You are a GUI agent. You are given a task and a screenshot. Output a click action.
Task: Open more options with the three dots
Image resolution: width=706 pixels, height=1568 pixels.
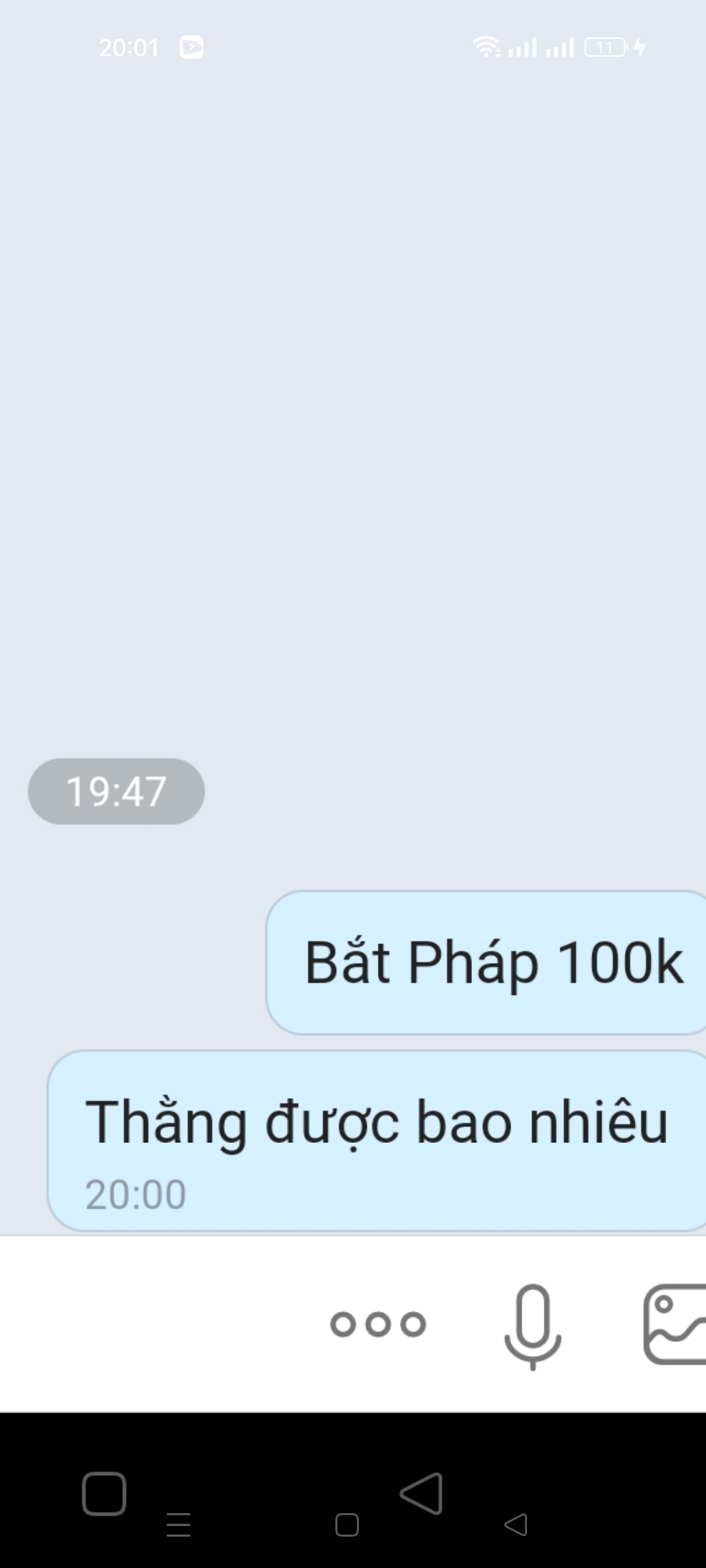point(378,1324)
